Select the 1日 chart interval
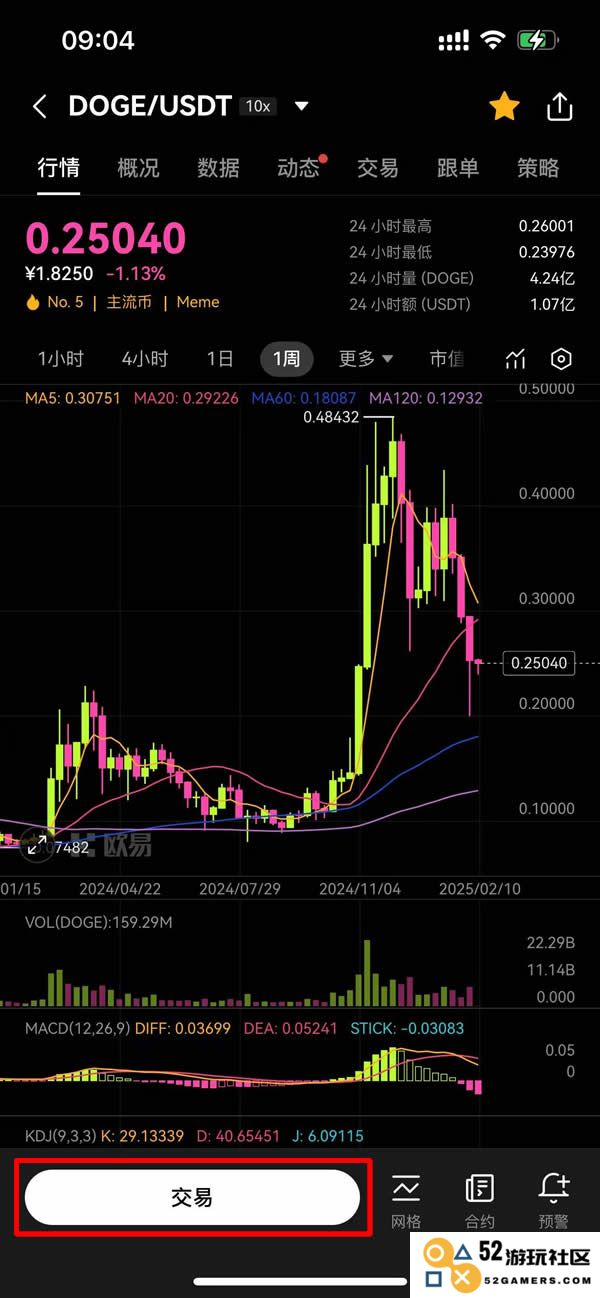600x1298 pixels. pos(220,359)
